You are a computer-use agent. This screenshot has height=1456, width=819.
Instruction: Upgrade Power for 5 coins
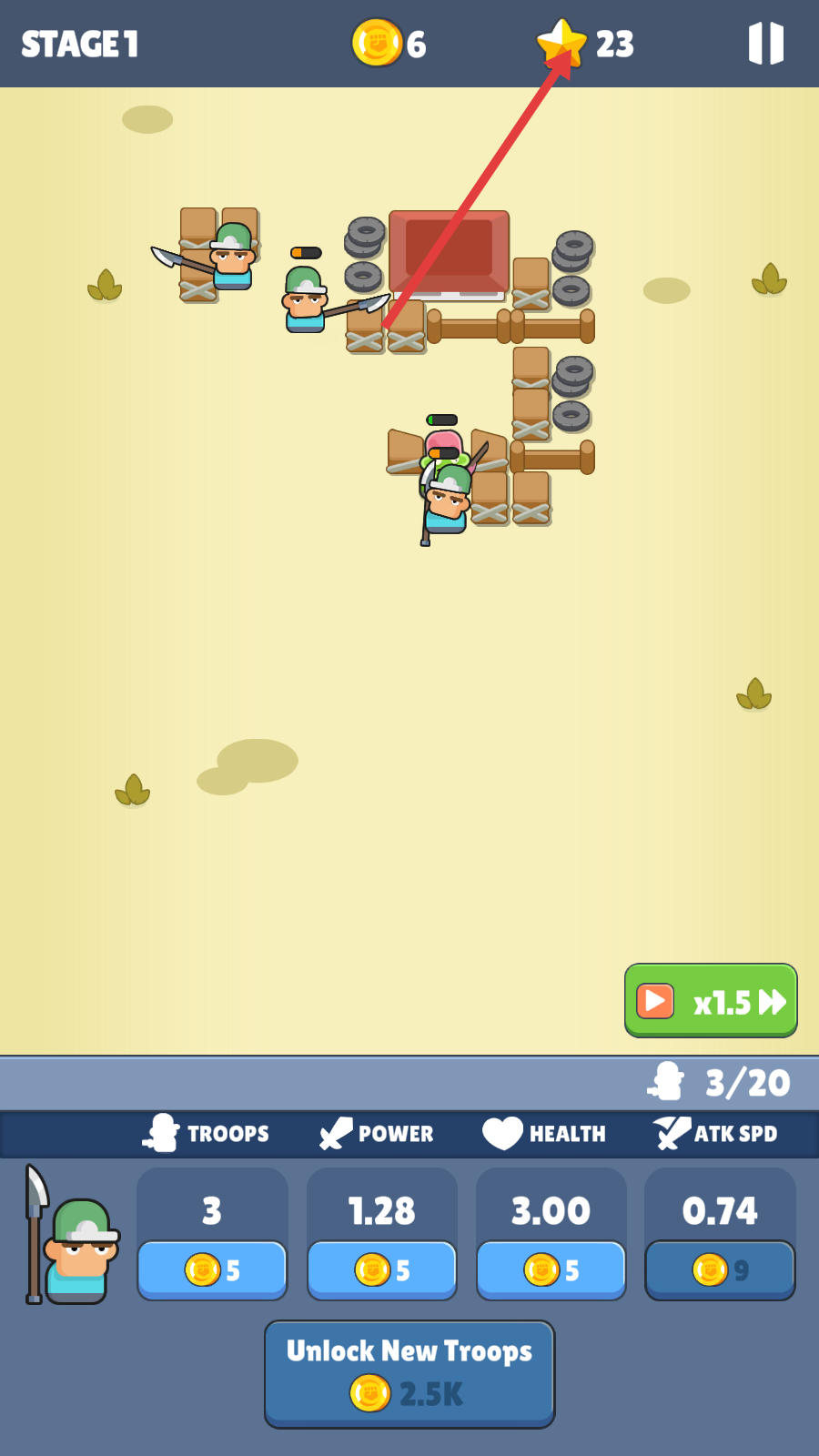382,1269
